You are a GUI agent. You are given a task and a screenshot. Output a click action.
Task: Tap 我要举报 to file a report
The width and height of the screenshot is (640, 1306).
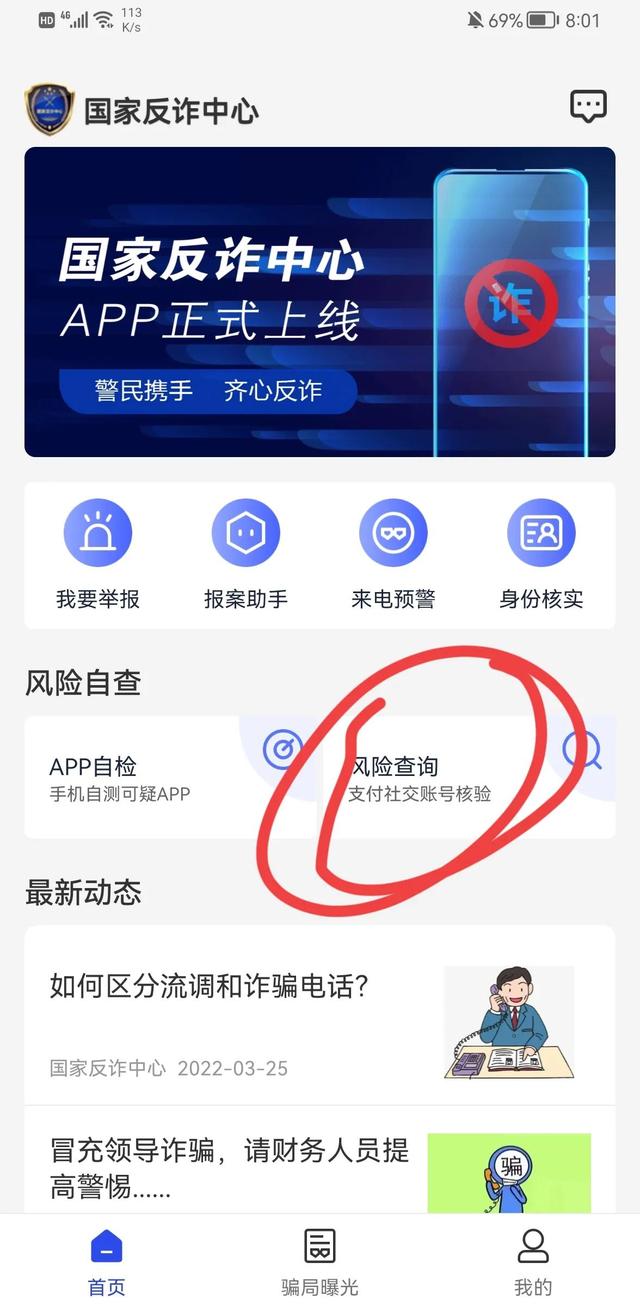[98, 555]
